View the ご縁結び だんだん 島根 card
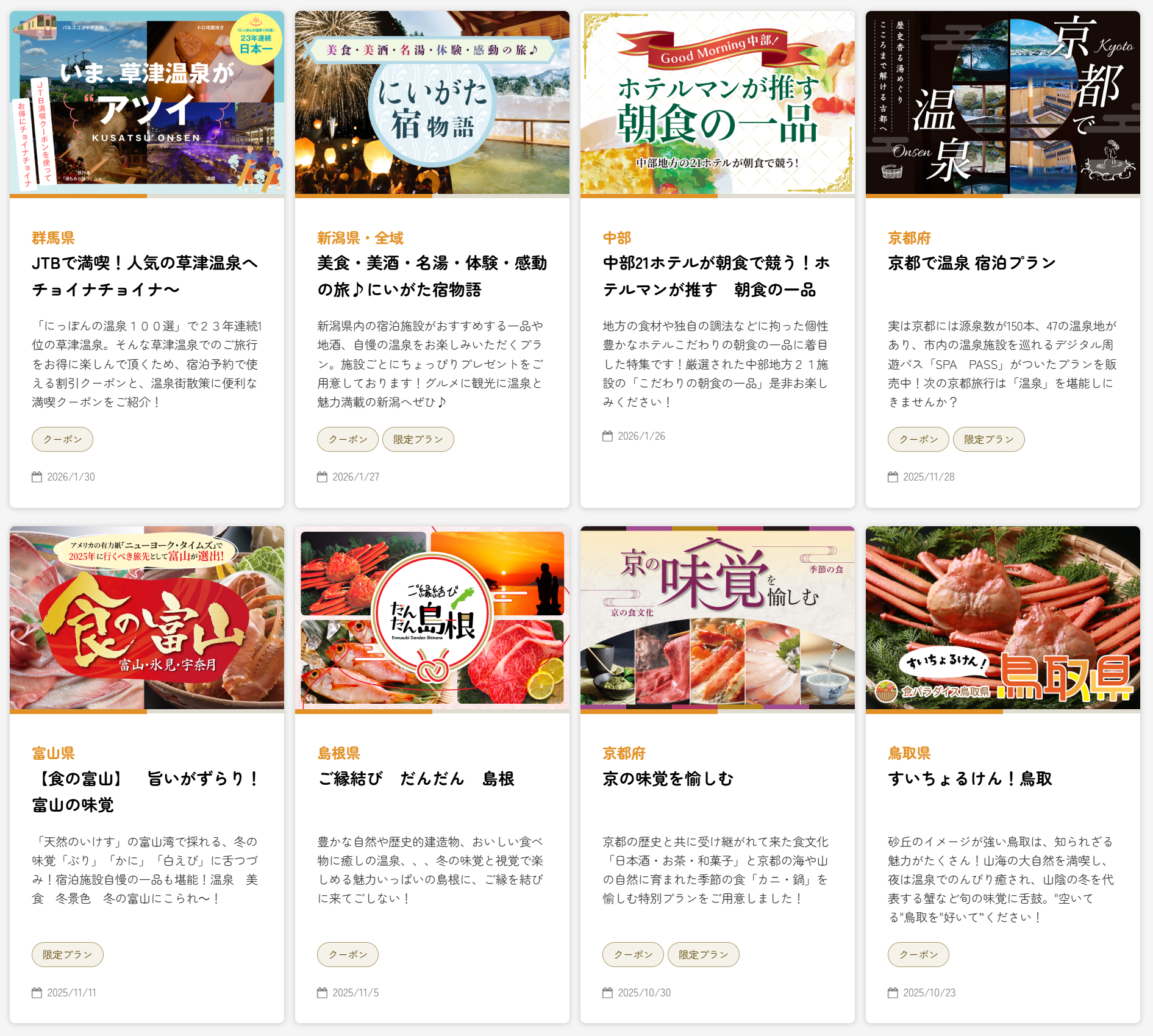 coord(416,779)
